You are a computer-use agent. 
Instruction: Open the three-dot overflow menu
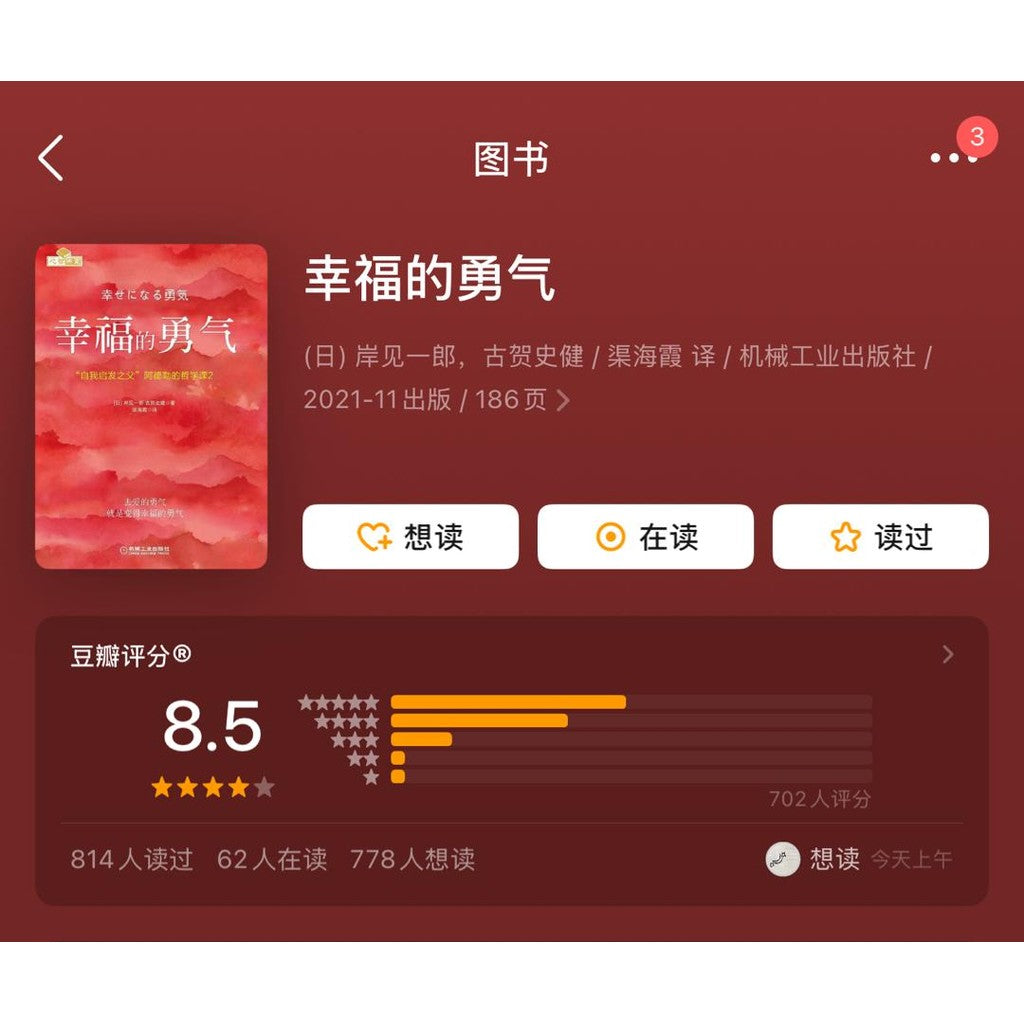pos(953,158)
